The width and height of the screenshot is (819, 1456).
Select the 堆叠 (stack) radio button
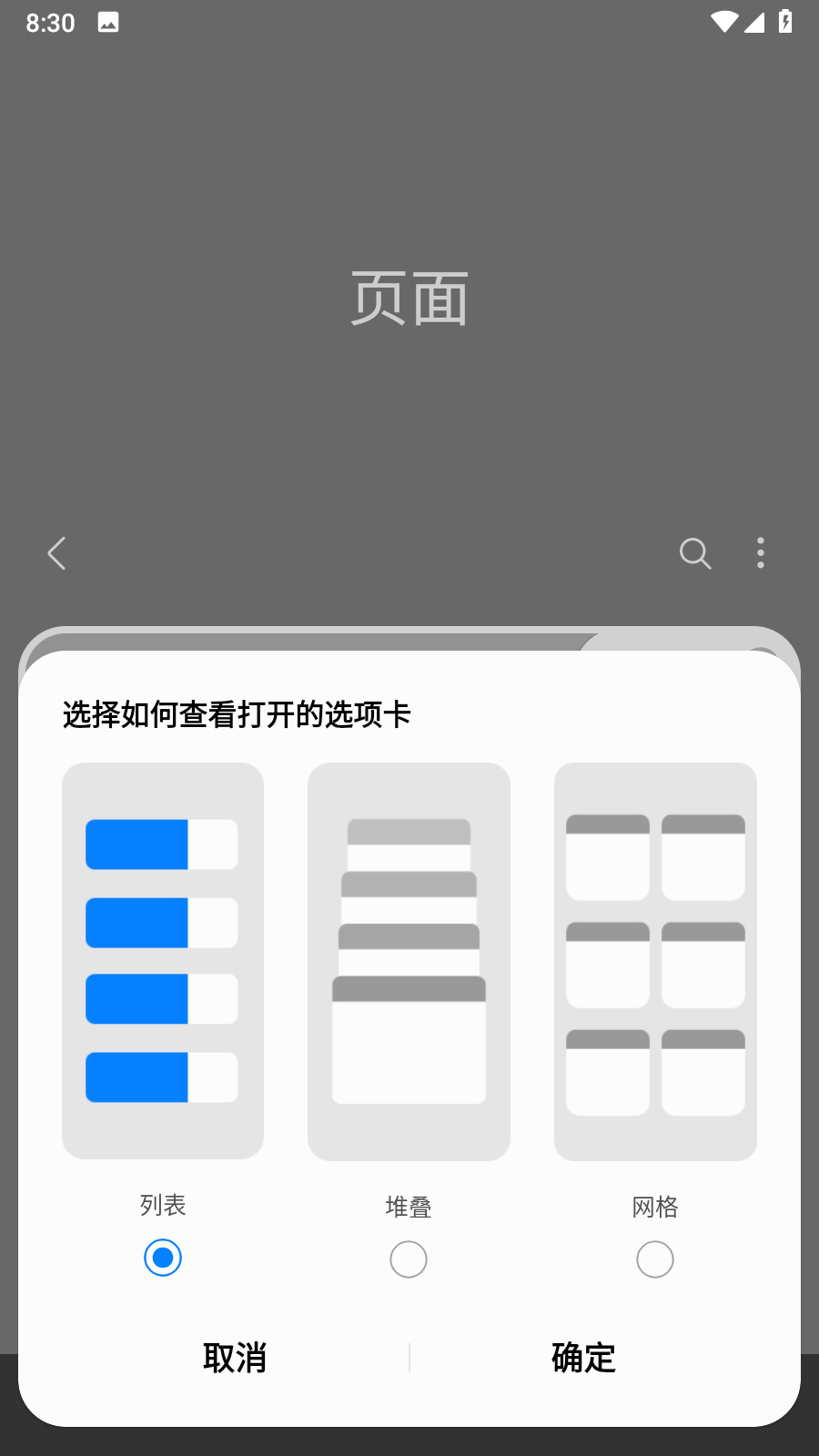coord(409,1259)
